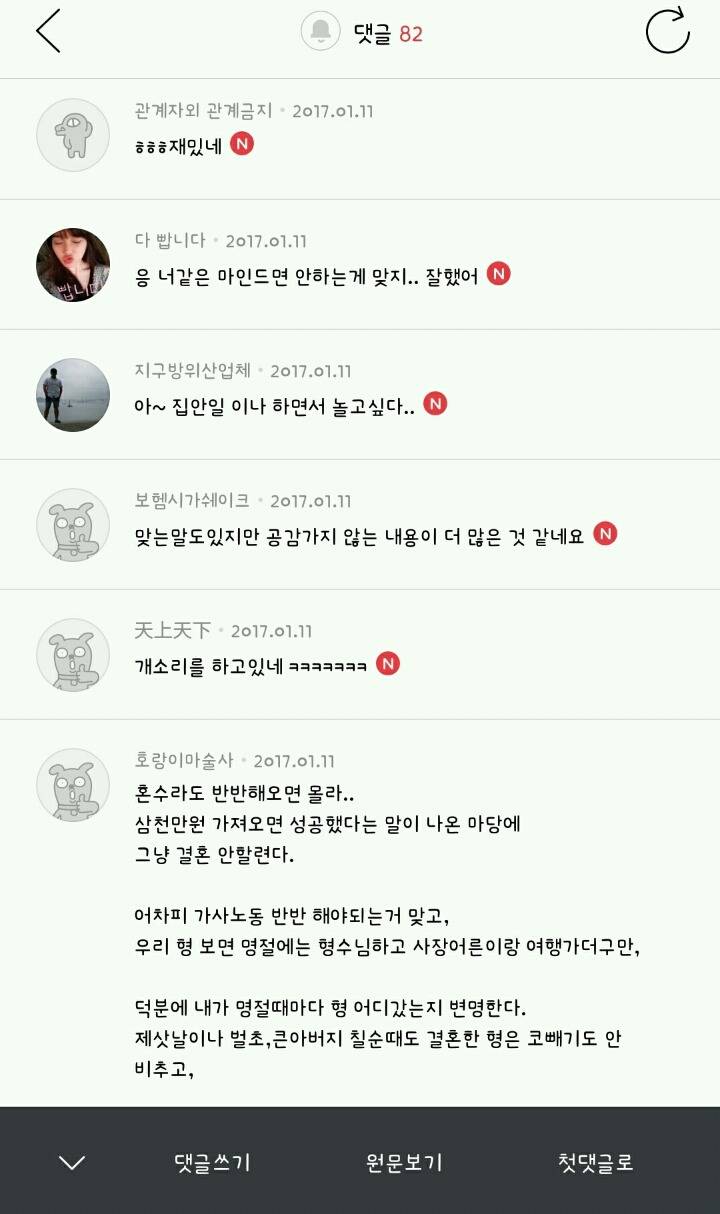Tap 보헴시가쉐이크's profile icon

tap(72, 524)
